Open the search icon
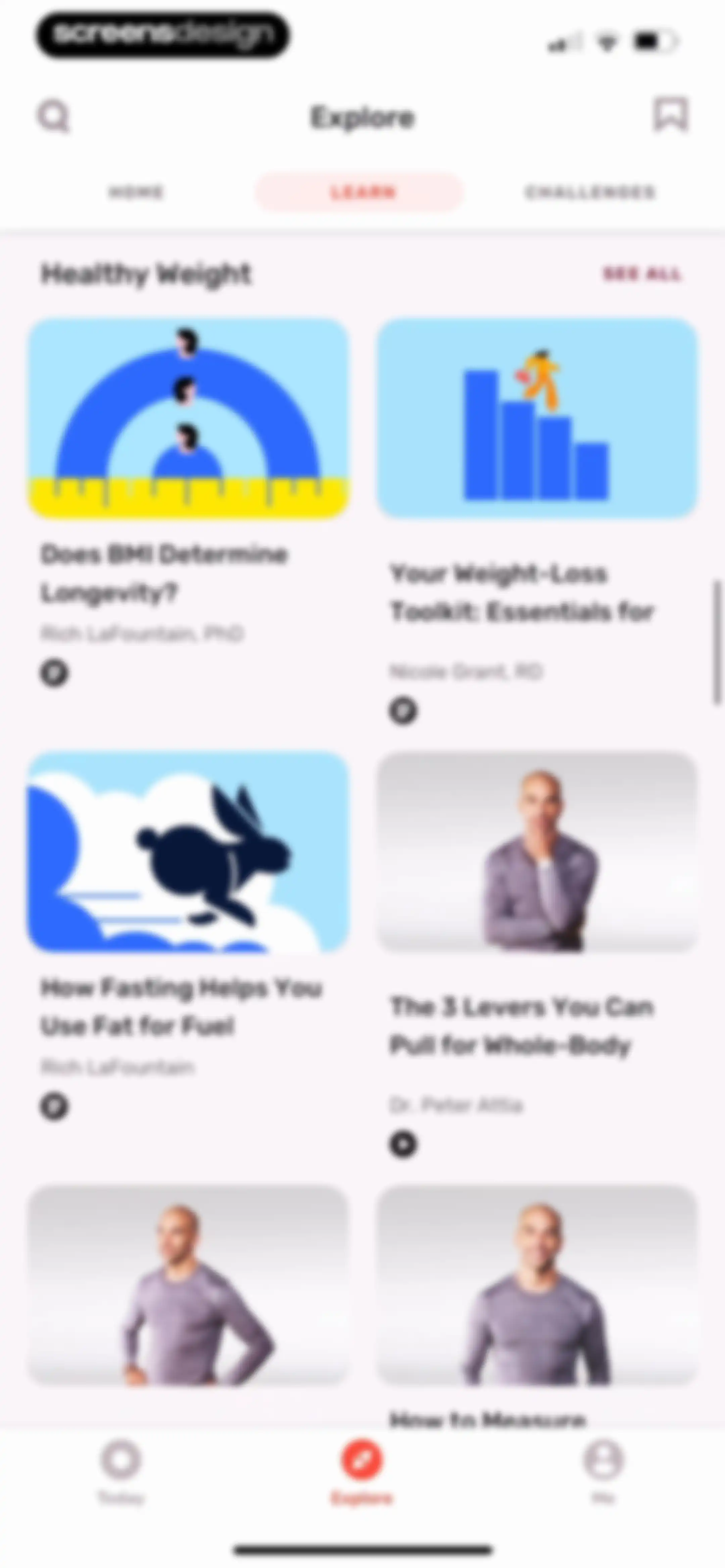725x1568 pixels. pos(54,116)
